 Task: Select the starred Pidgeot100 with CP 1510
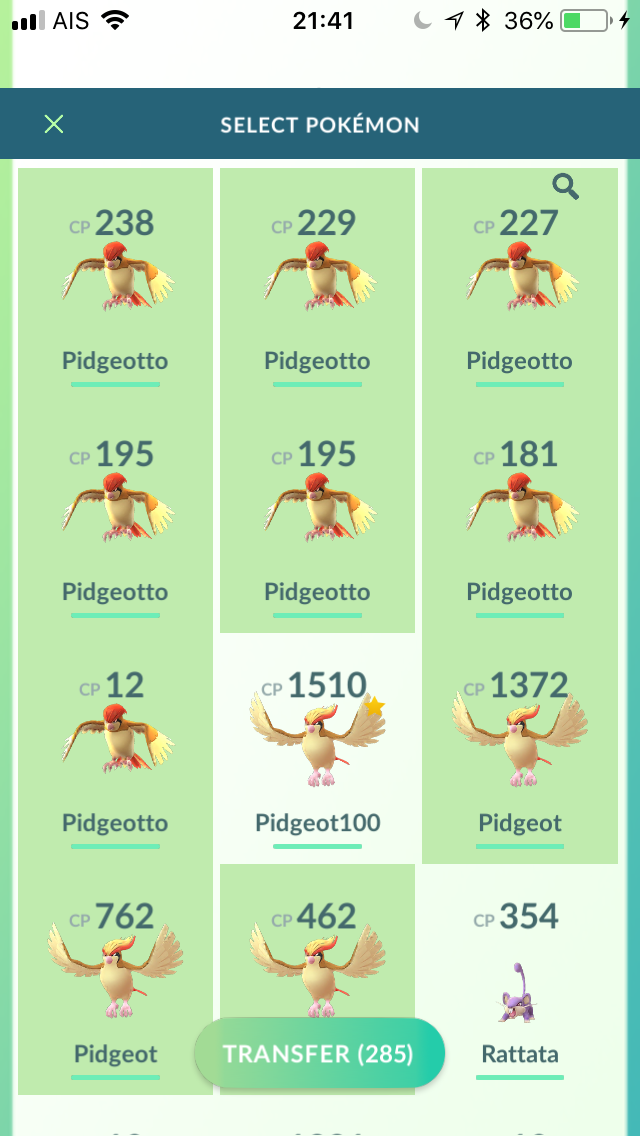coord(317,748)
